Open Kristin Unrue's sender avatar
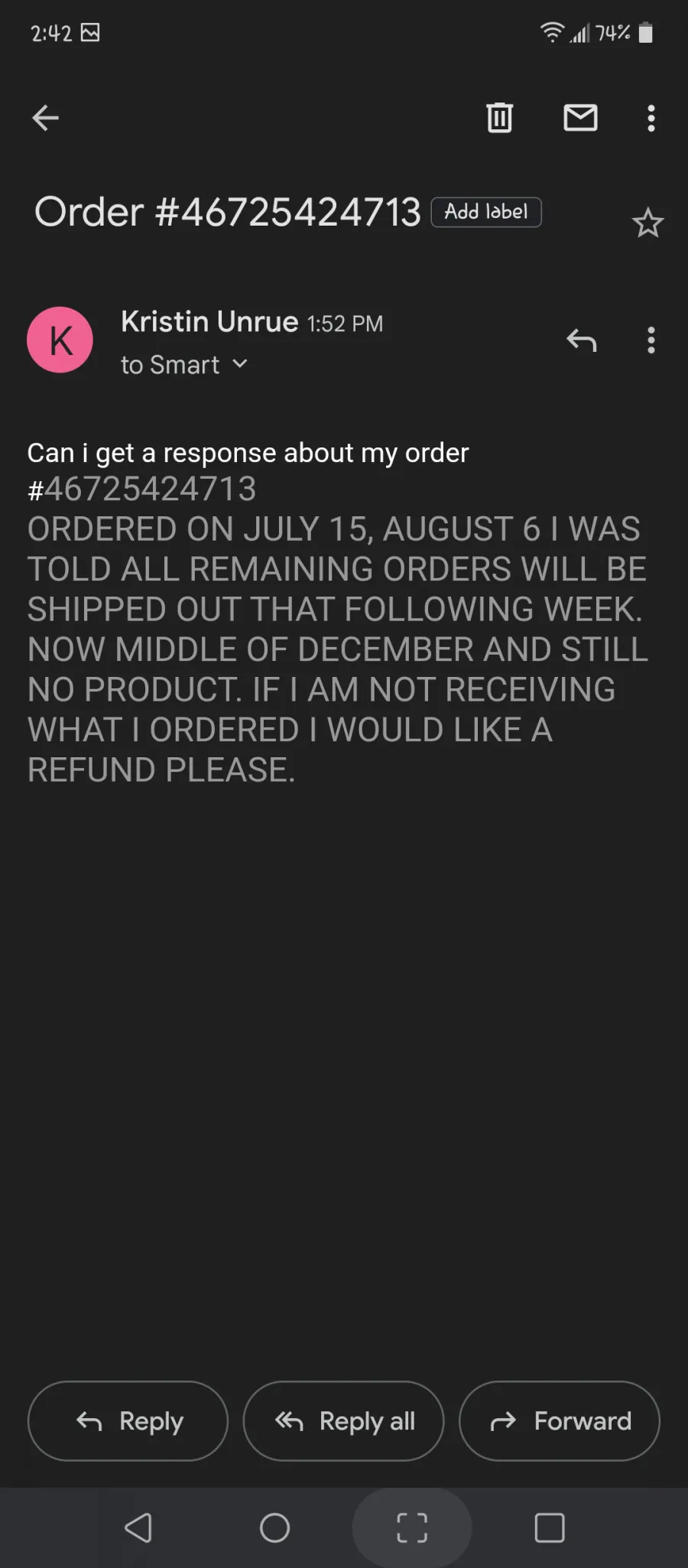The image size is (688, 1568). (x=60, y=340)
